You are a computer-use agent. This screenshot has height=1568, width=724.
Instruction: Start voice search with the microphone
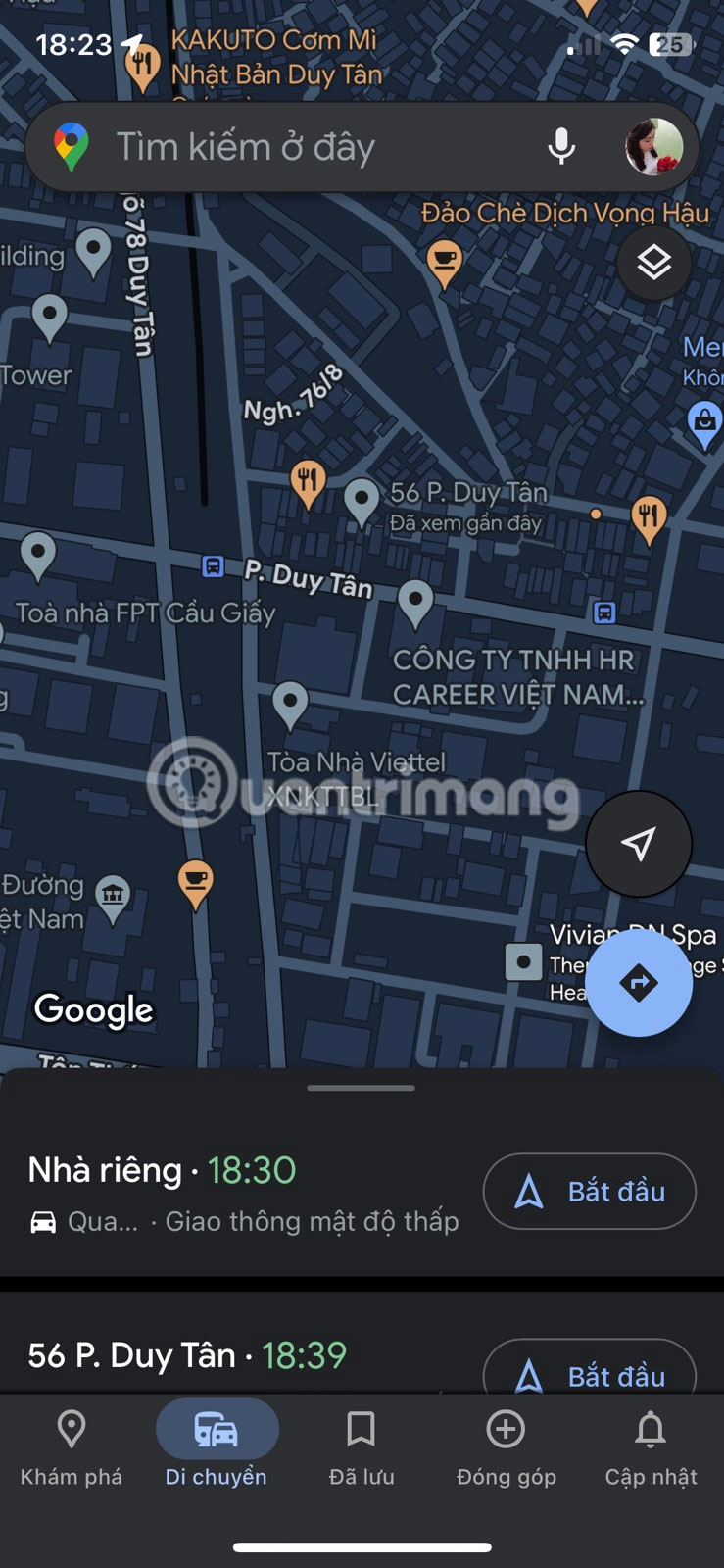point(560,147)
